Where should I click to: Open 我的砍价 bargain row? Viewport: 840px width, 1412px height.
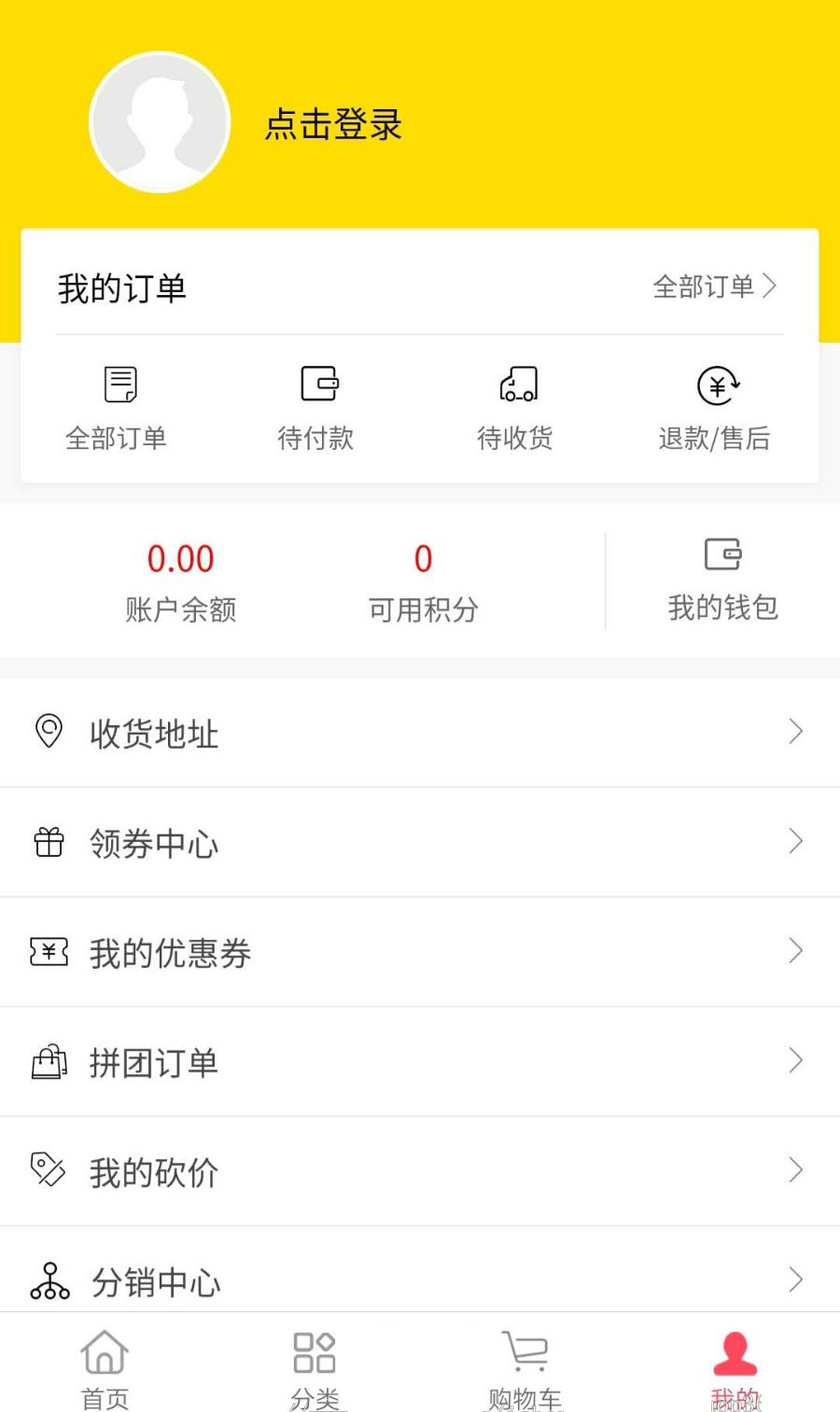click(420, 1171)
